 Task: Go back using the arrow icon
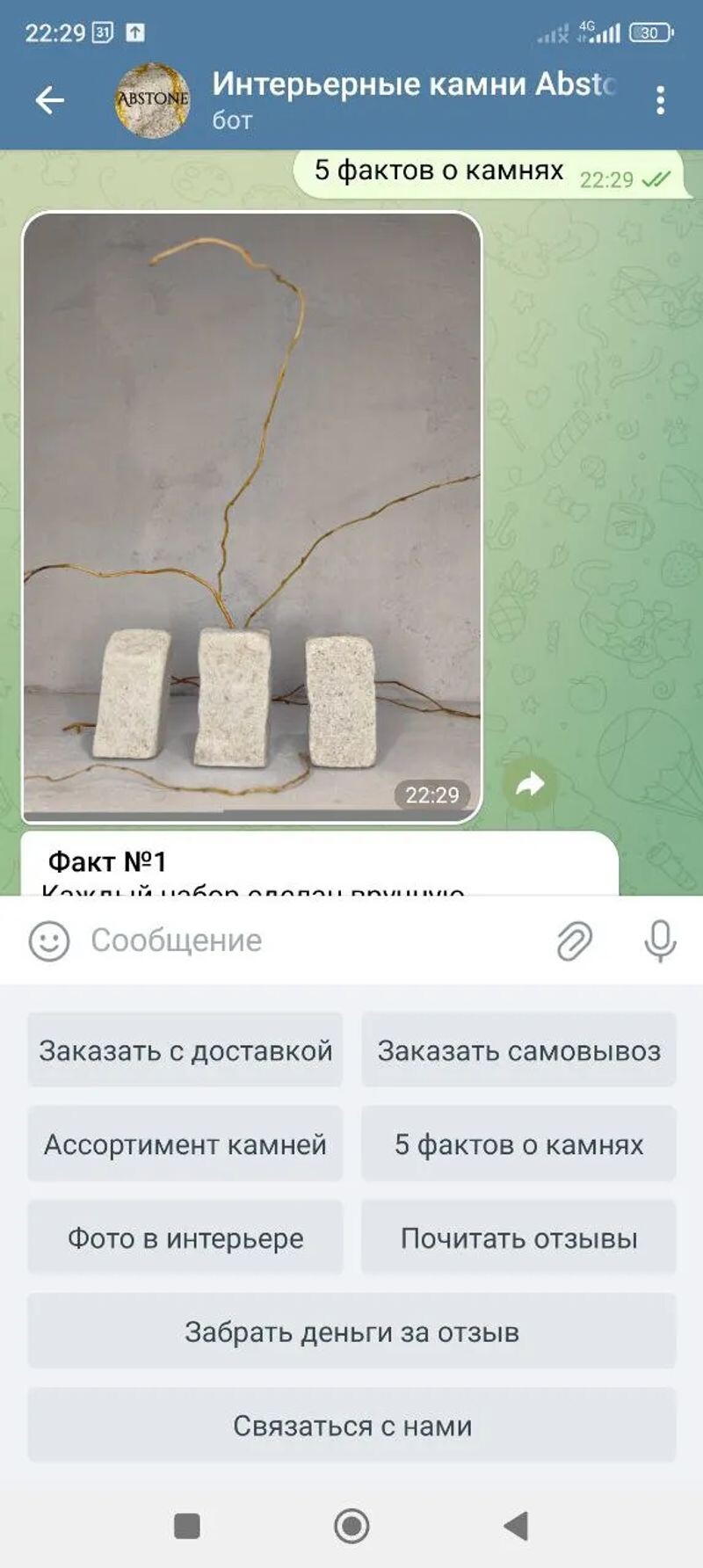tap(50, 100)
